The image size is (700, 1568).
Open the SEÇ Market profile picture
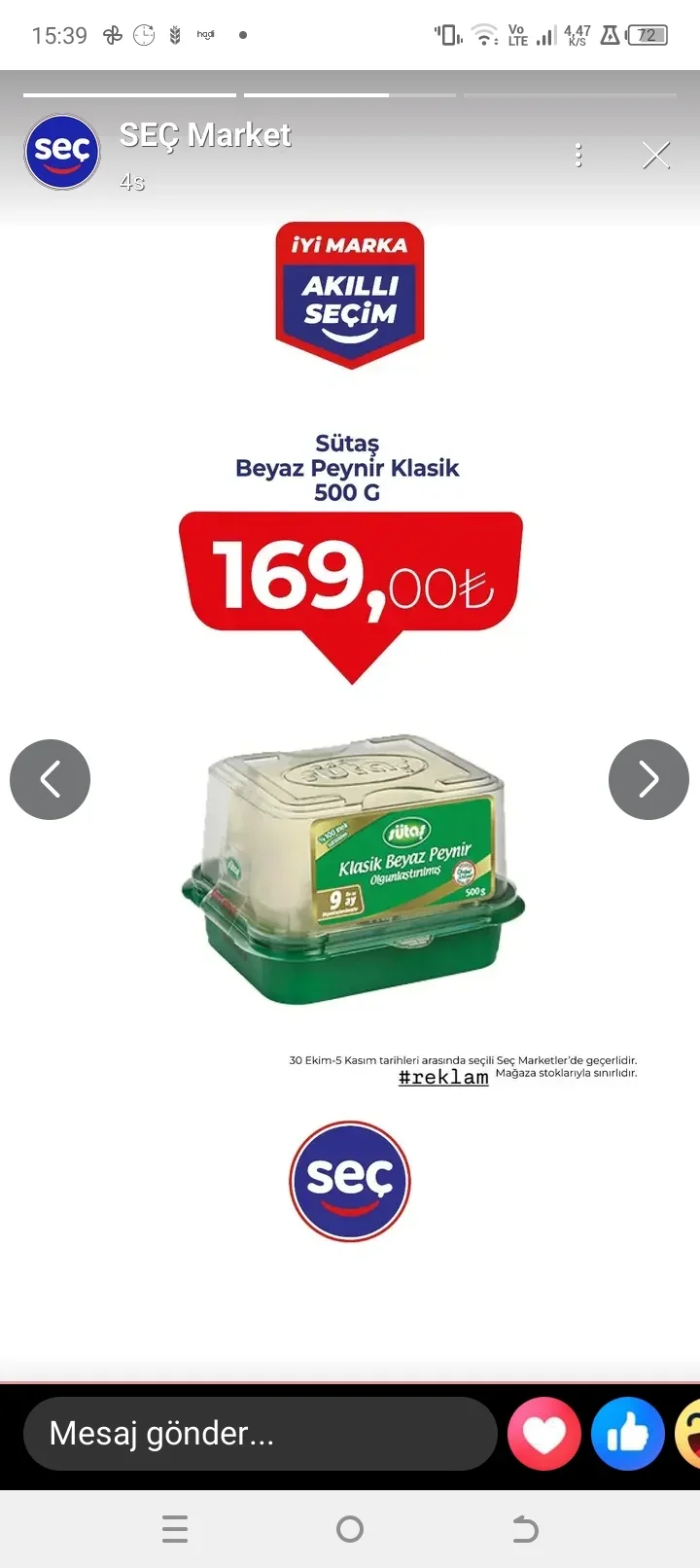[x=62, y=152]
